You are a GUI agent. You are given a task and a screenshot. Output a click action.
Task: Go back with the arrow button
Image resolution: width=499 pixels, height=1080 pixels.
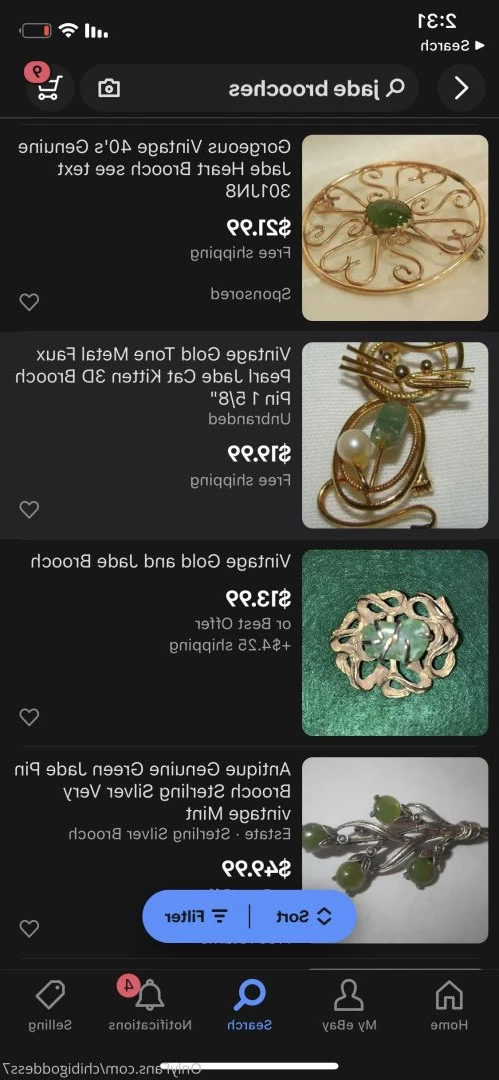(461, 87)
